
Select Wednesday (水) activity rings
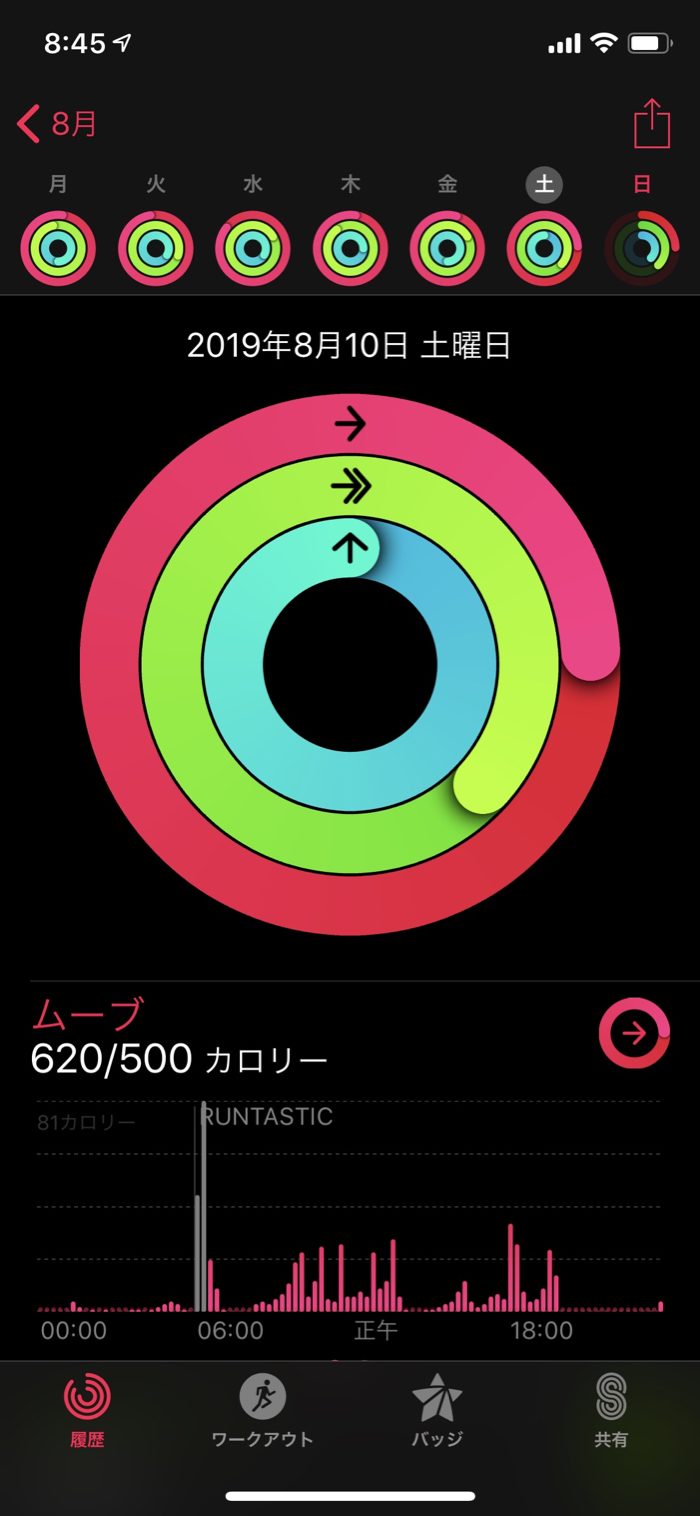pyautogui.click(x=253, y=248)
